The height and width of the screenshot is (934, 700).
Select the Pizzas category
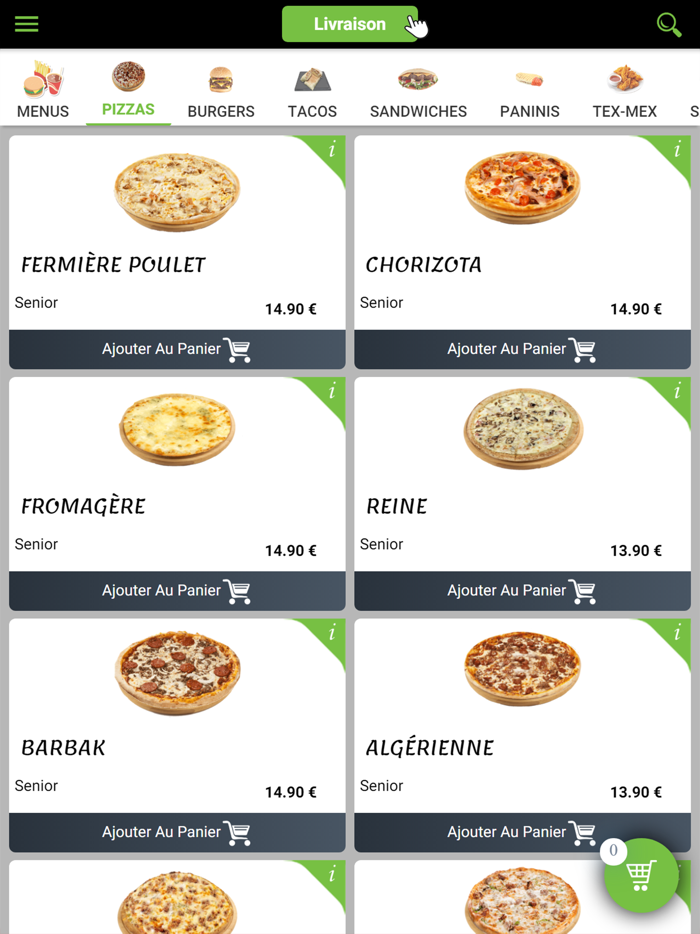tap(128, 91)
